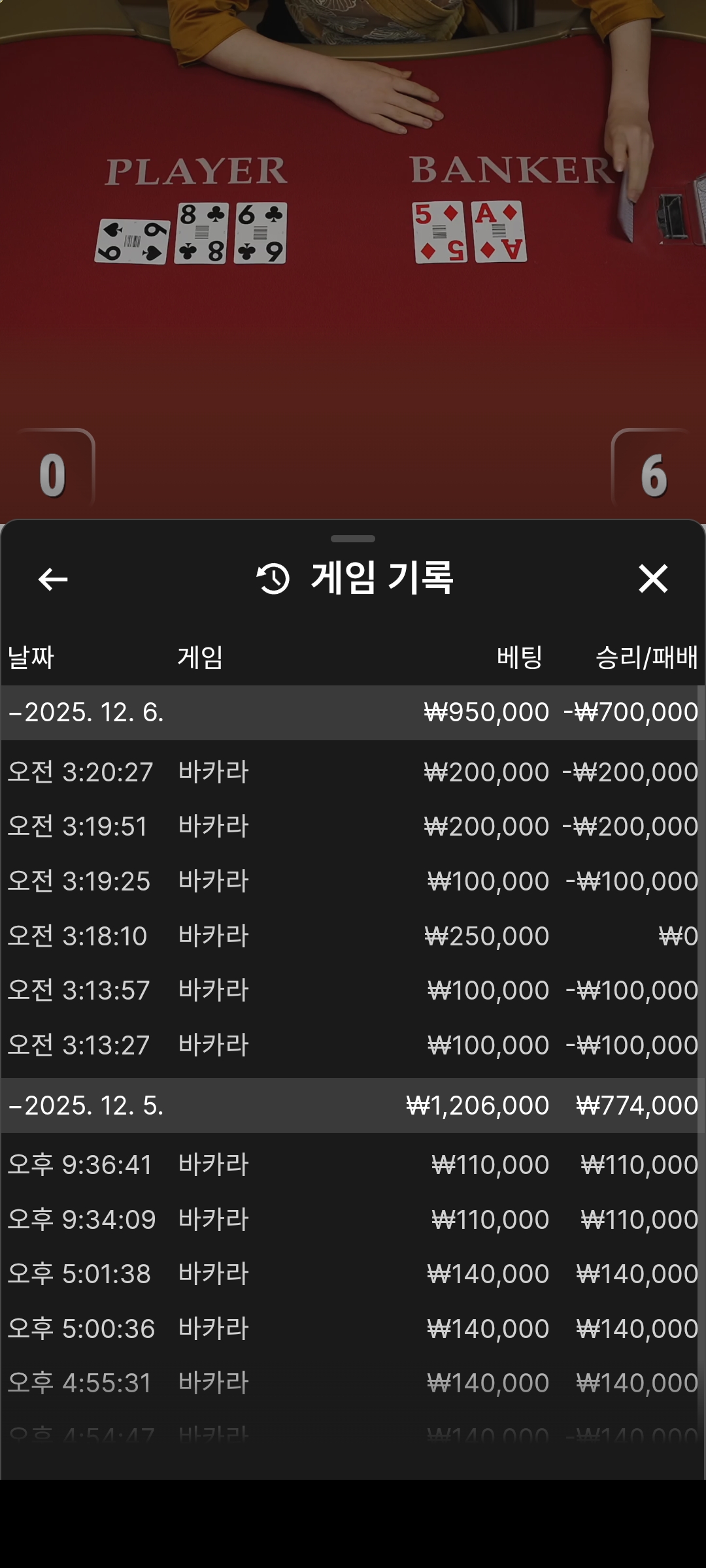
Task: View the 오전 3:19:25 game details
Action: (x=352, y=881)
